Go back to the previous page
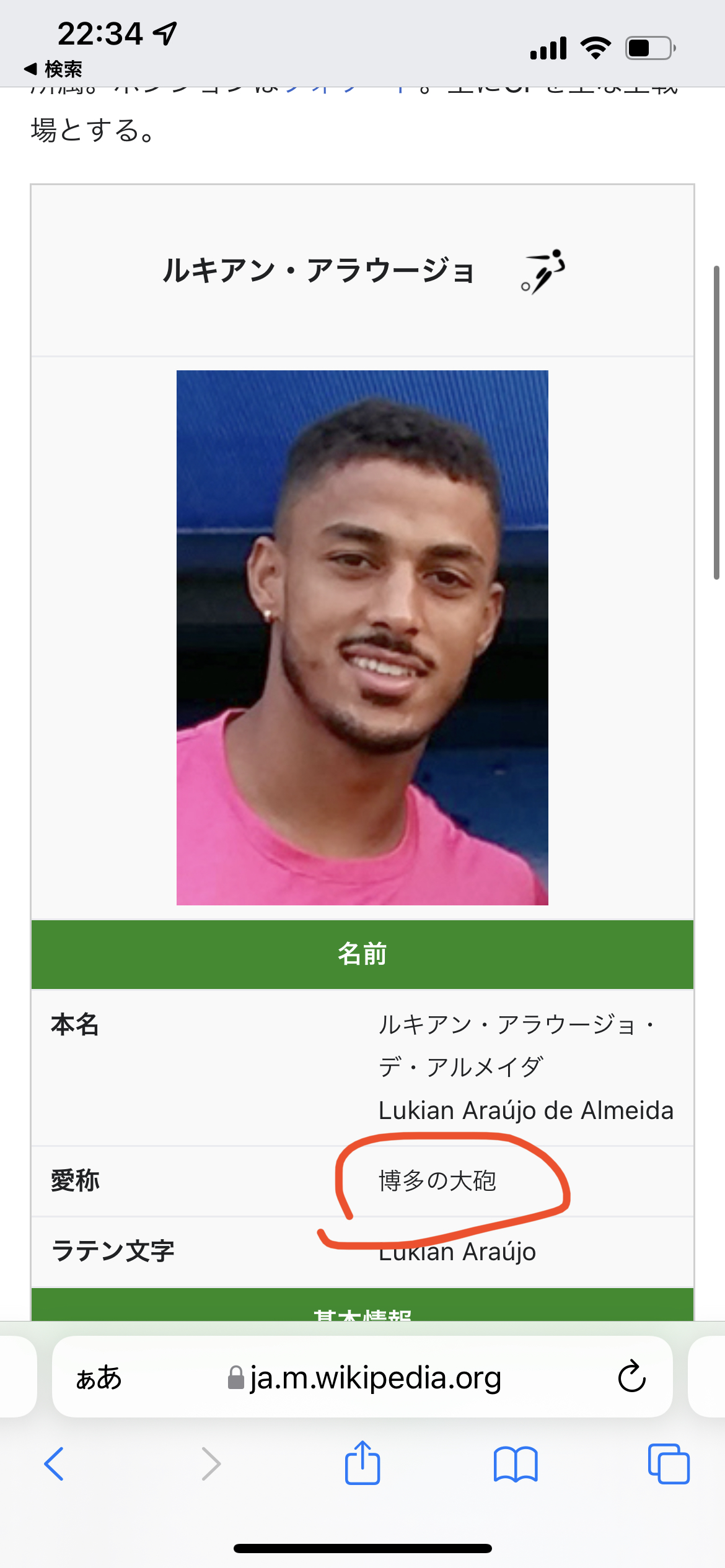This screenshot has width=725, height=1568. click(x=54, y=1463)
